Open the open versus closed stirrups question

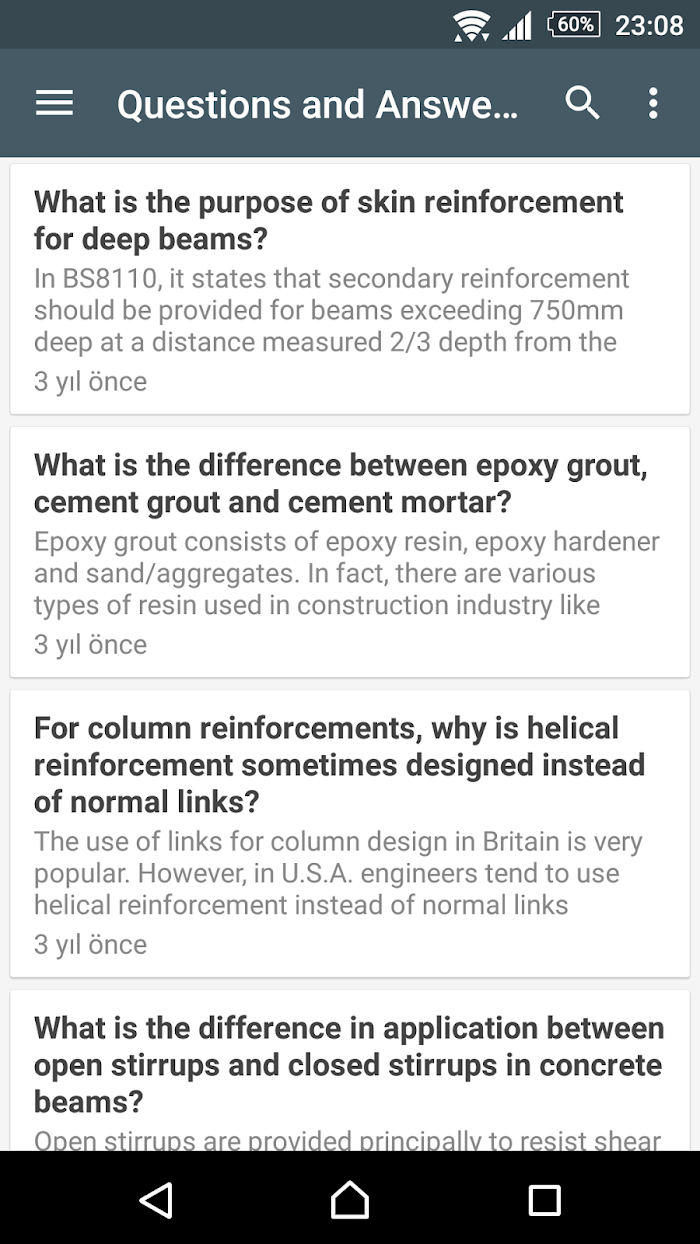pos(350,1070)
